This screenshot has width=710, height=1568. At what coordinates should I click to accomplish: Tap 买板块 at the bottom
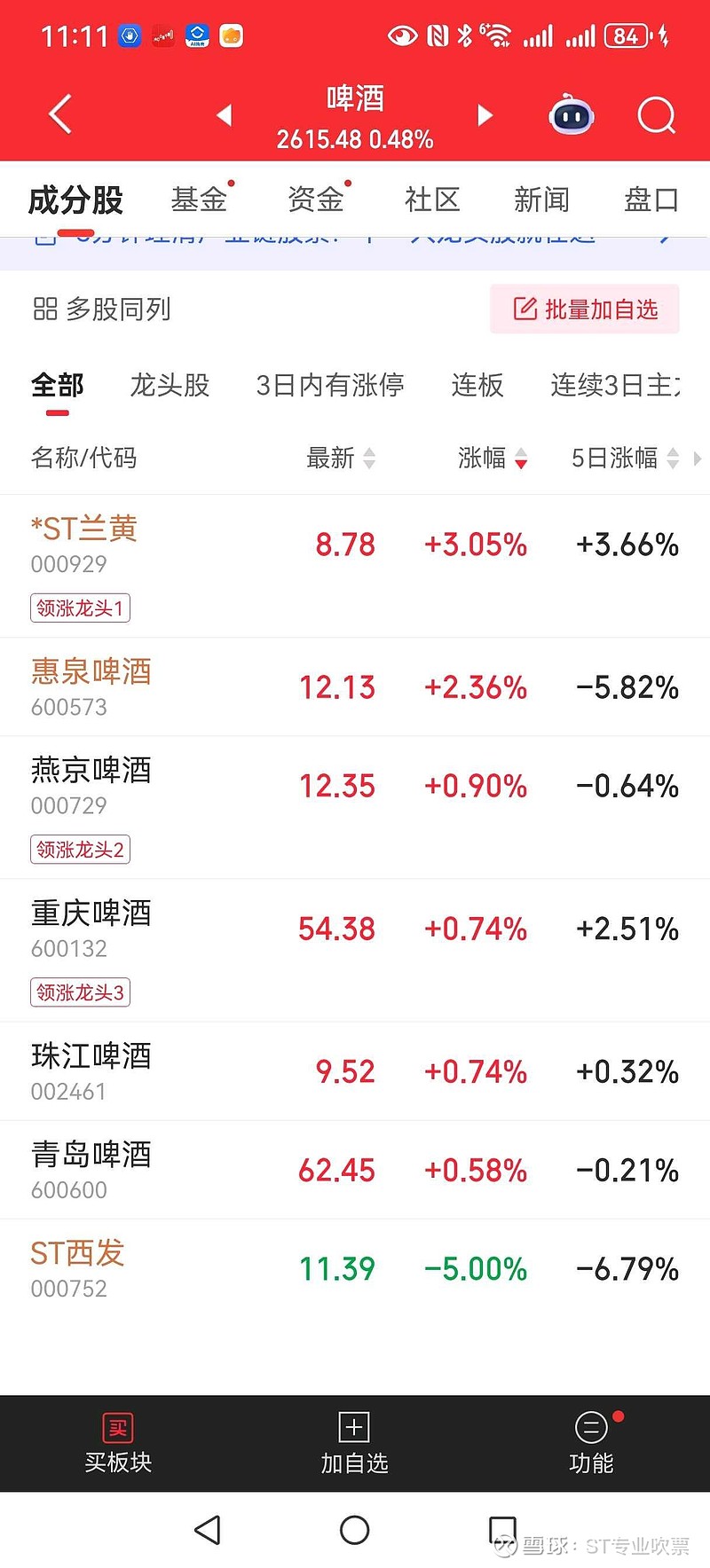point(118,1443)
